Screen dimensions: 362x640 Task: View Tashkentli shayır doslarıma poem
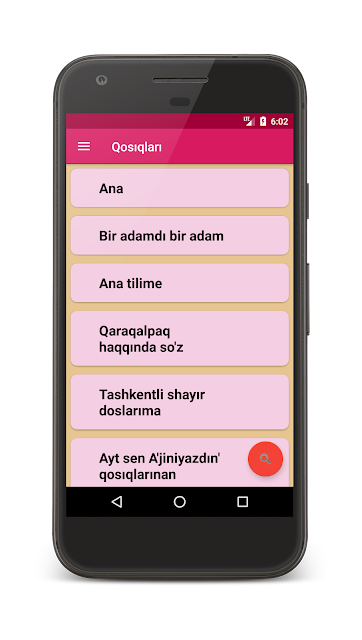point(180,402)
